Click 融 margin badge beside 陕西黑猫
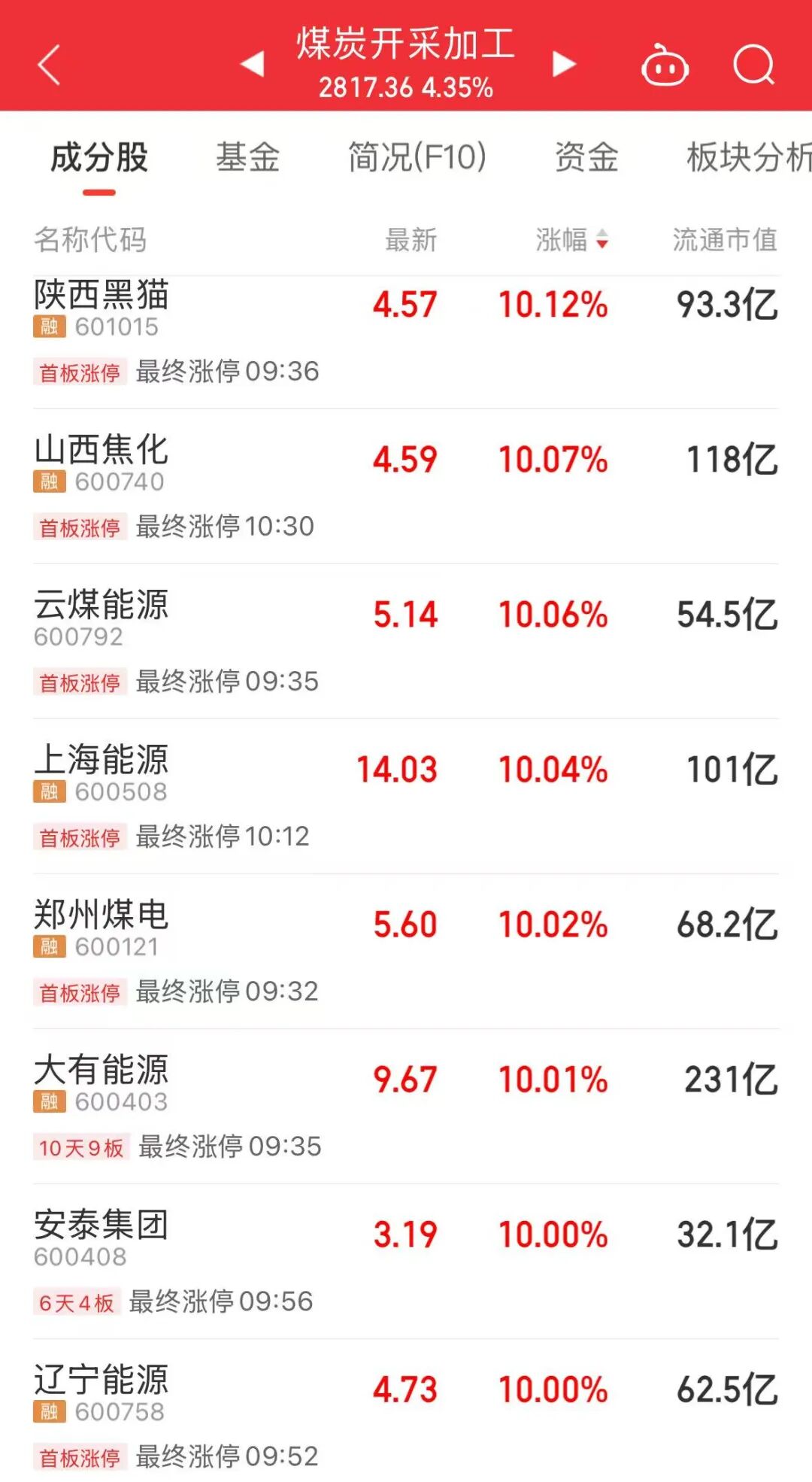The height and width of the screenshot is (1482, 812). click(48, 326)
